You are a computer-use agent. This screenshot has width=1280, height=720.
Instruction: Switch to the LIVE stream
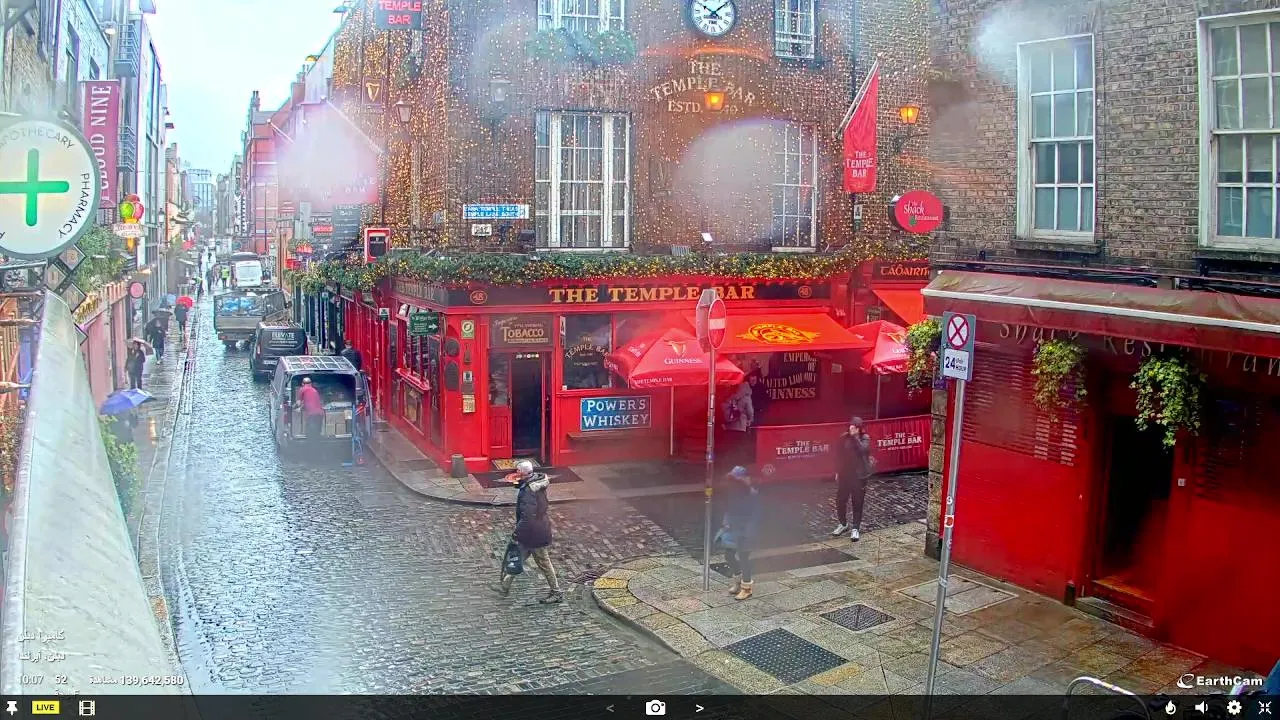(x=45, y=707)
